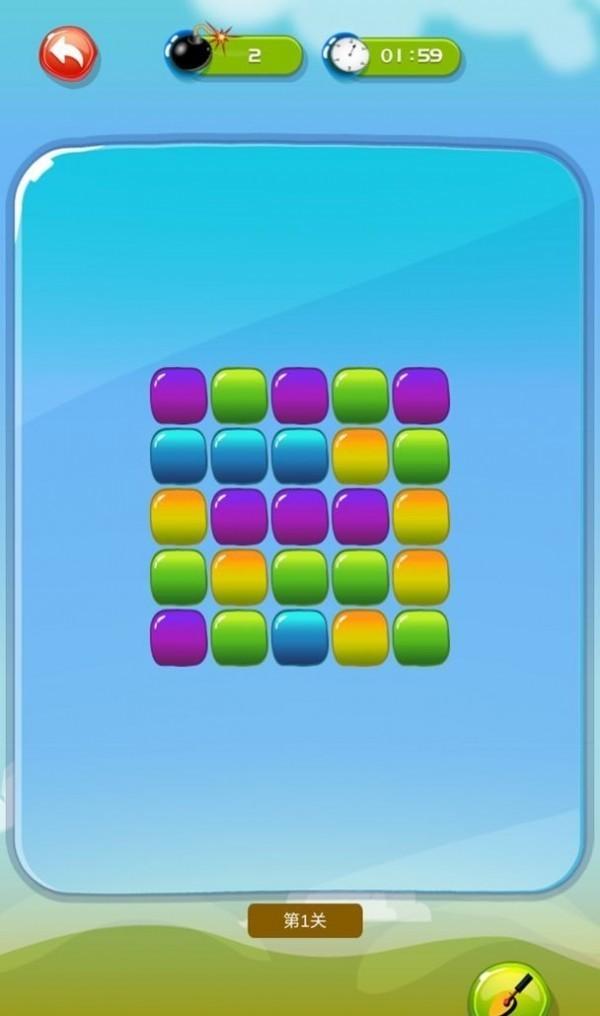
Task: Tap the red back arrow button
Action: [68, 55]
